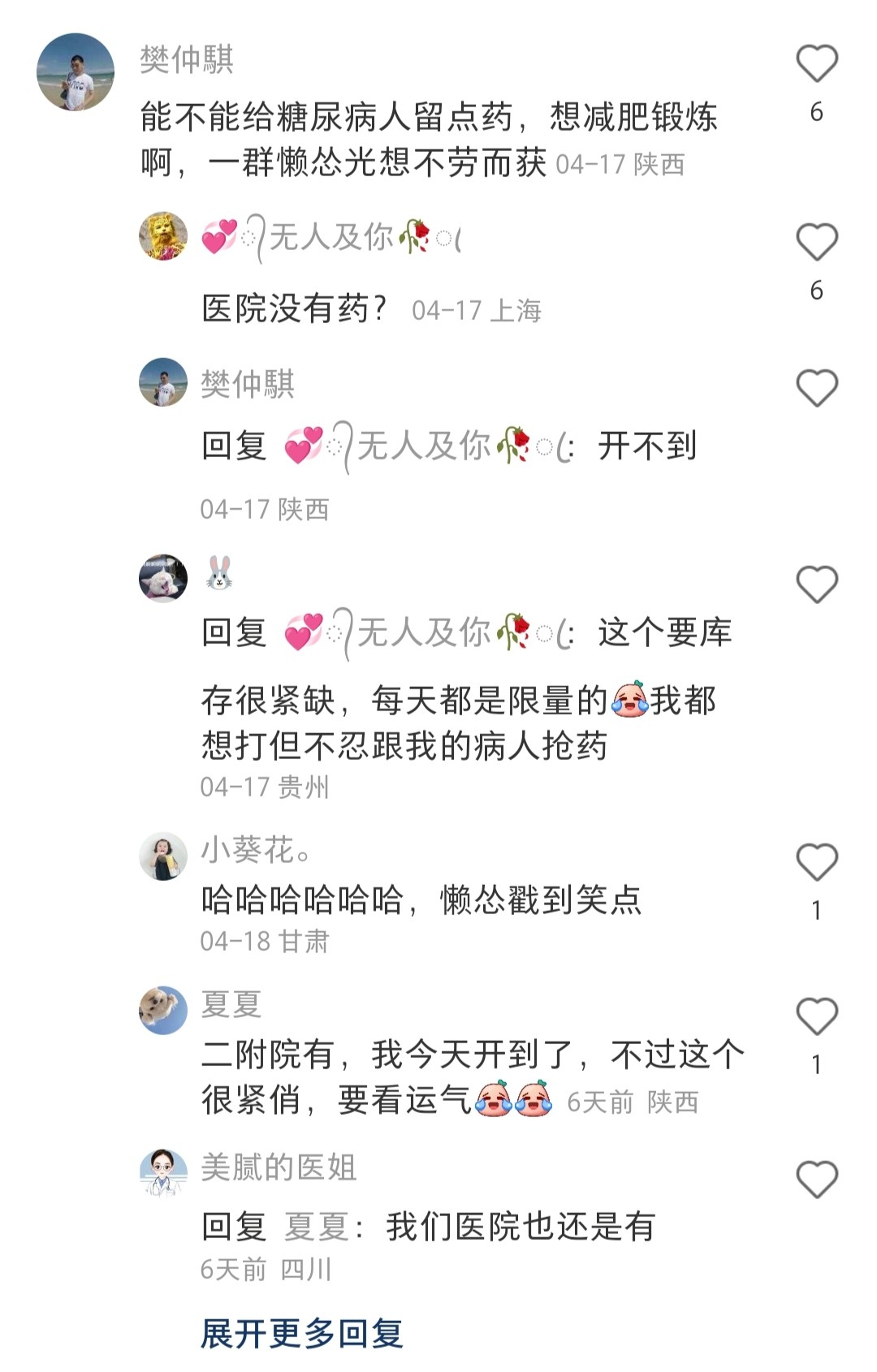View 美腻的医姐's profile avatar
This screenshot has height=1372, width=877.
(x=163, y=1172)
